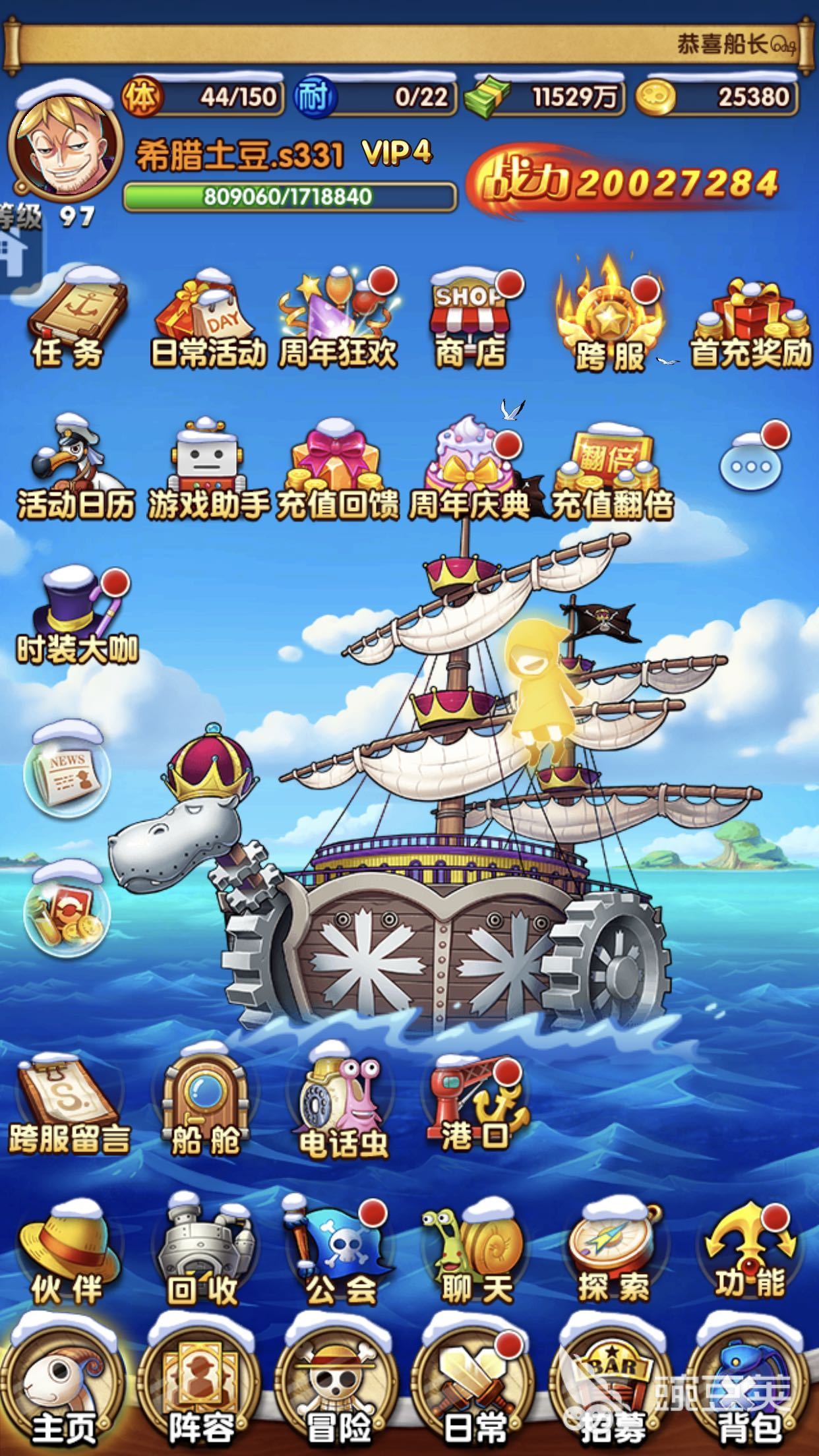The image size is (819, 1456).
Task: Open 时装大咖 fashion event
Action: (76, 613)
